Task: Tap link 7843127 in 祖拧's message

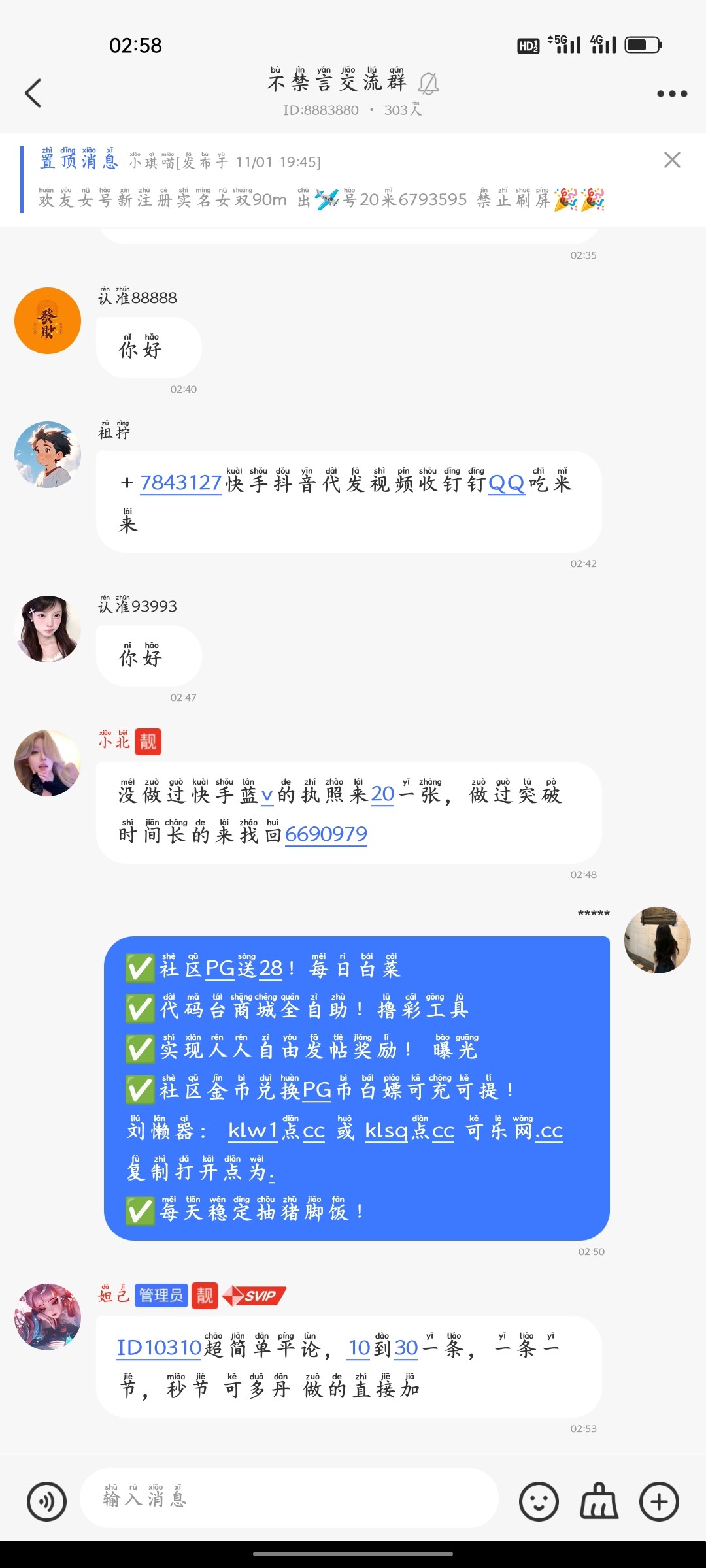Action: coord(179,485)
